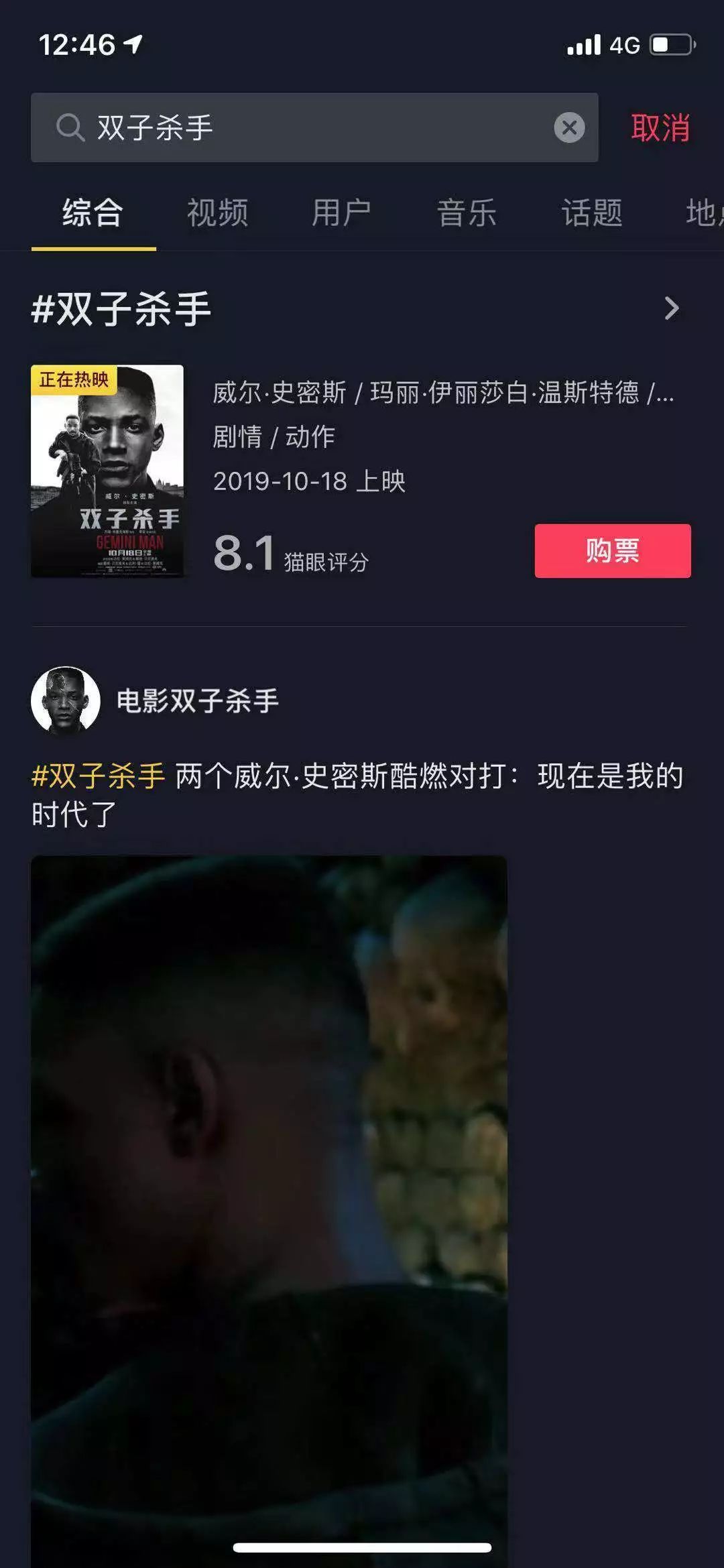Switch to the 音乐 tab
The image size is (724, 1568).
tap(467, 213)
